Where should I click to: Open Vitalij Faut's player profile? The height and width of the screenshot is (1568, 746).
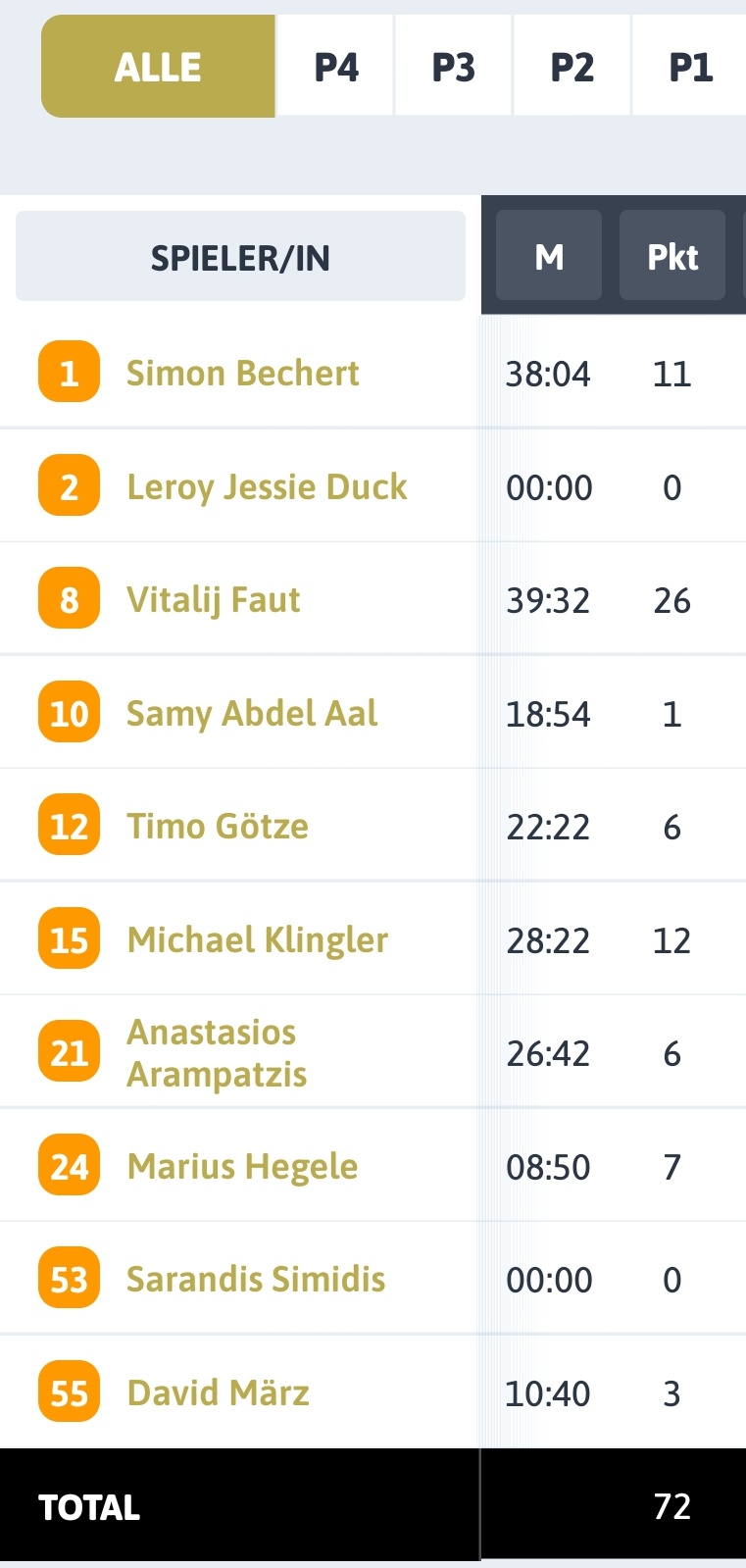click(213, 599)
